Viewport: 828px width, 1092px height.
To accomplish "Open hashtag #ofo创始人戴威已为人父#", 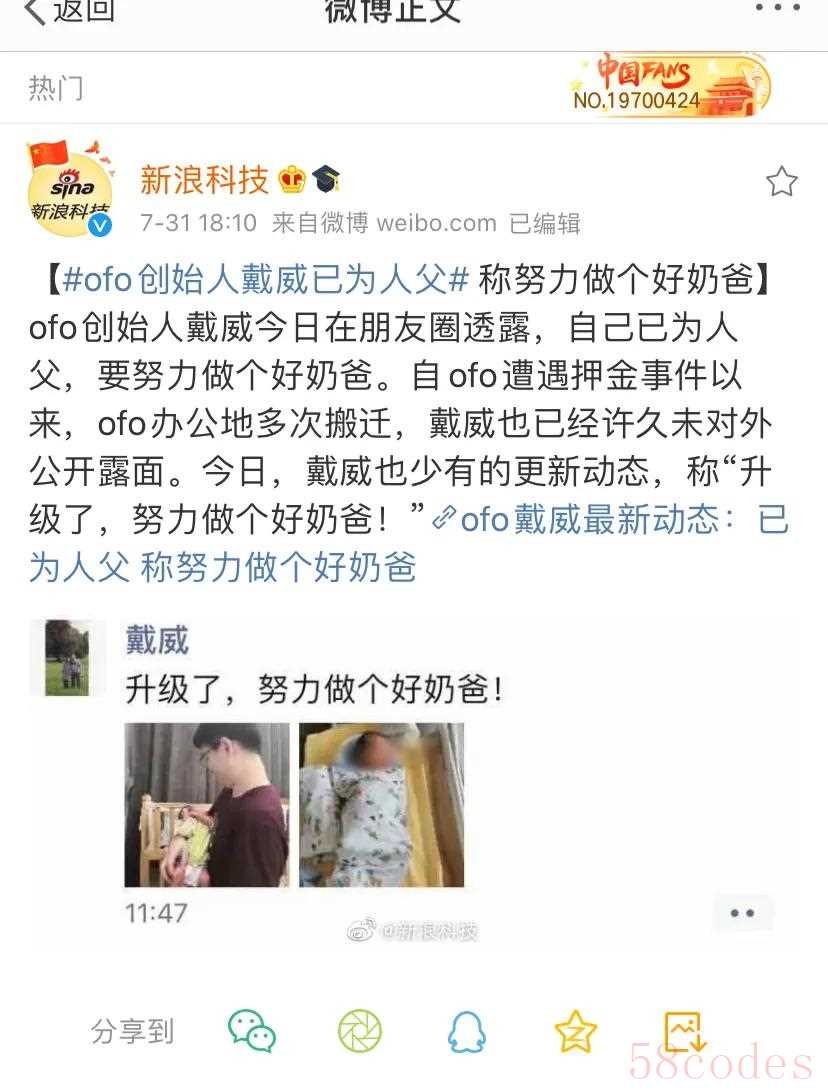I will (x=265, y=279).
